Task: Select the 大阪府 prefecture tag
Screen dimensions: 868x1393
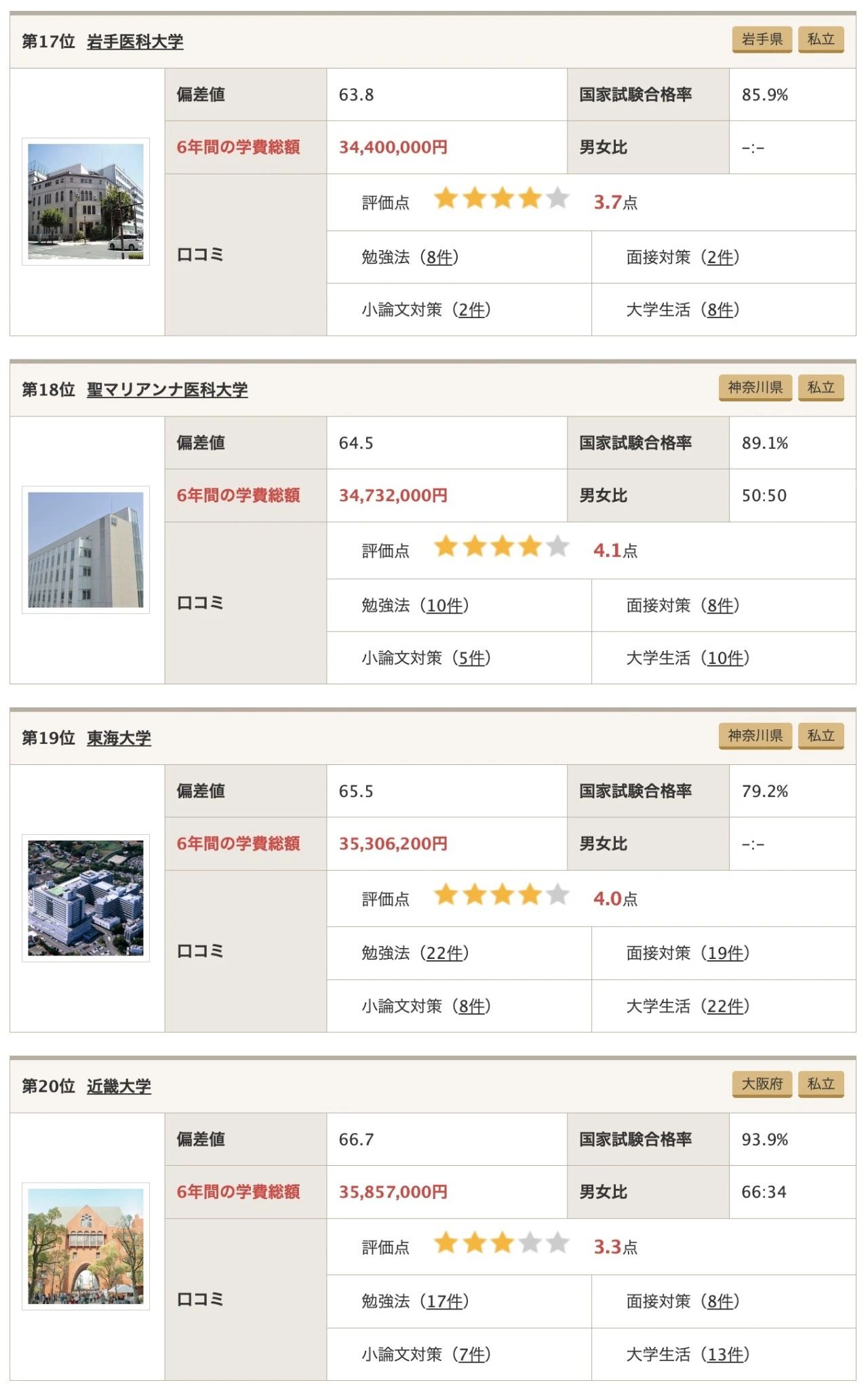Action: click(x=762, y=1084)
